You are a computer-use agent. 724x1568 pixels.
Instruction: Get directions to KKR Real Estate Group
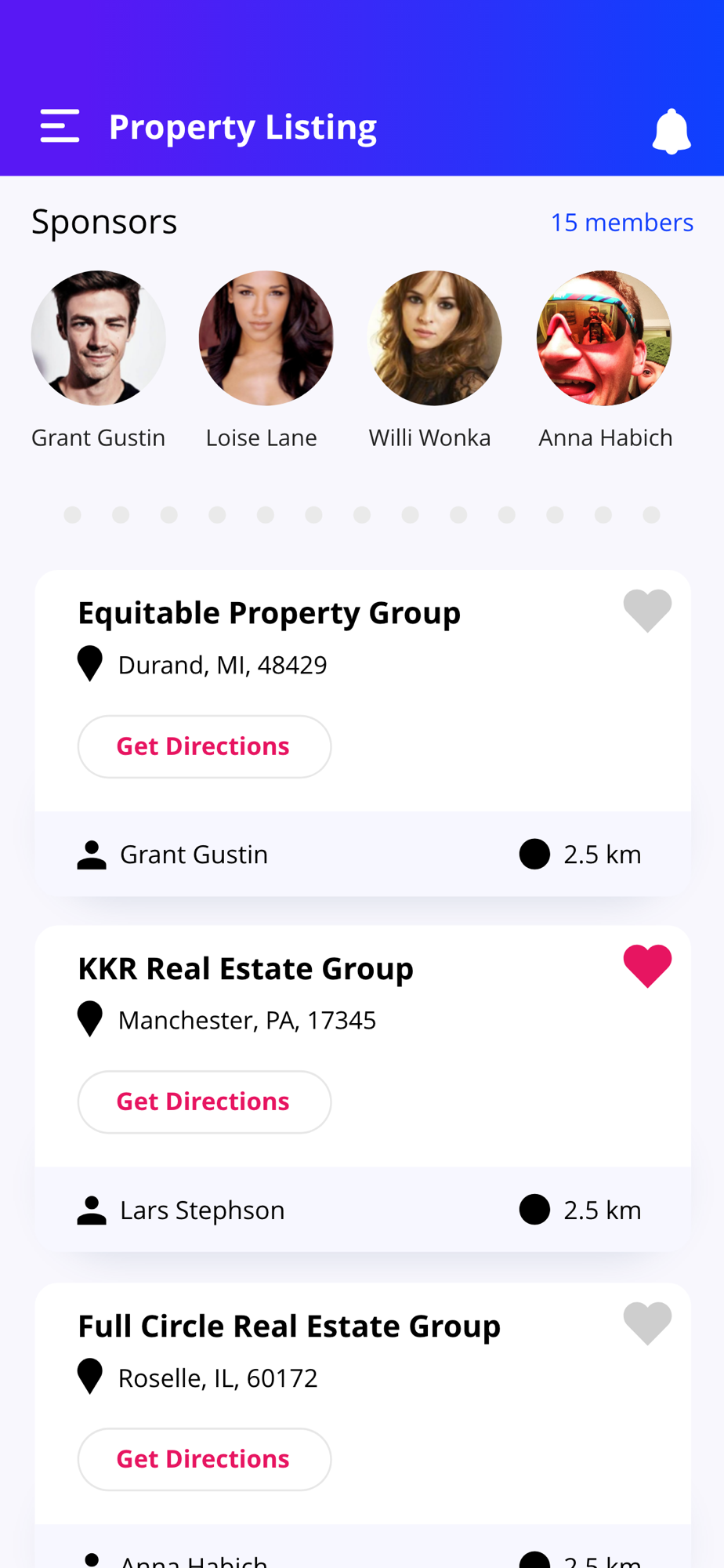(205, 1102)
